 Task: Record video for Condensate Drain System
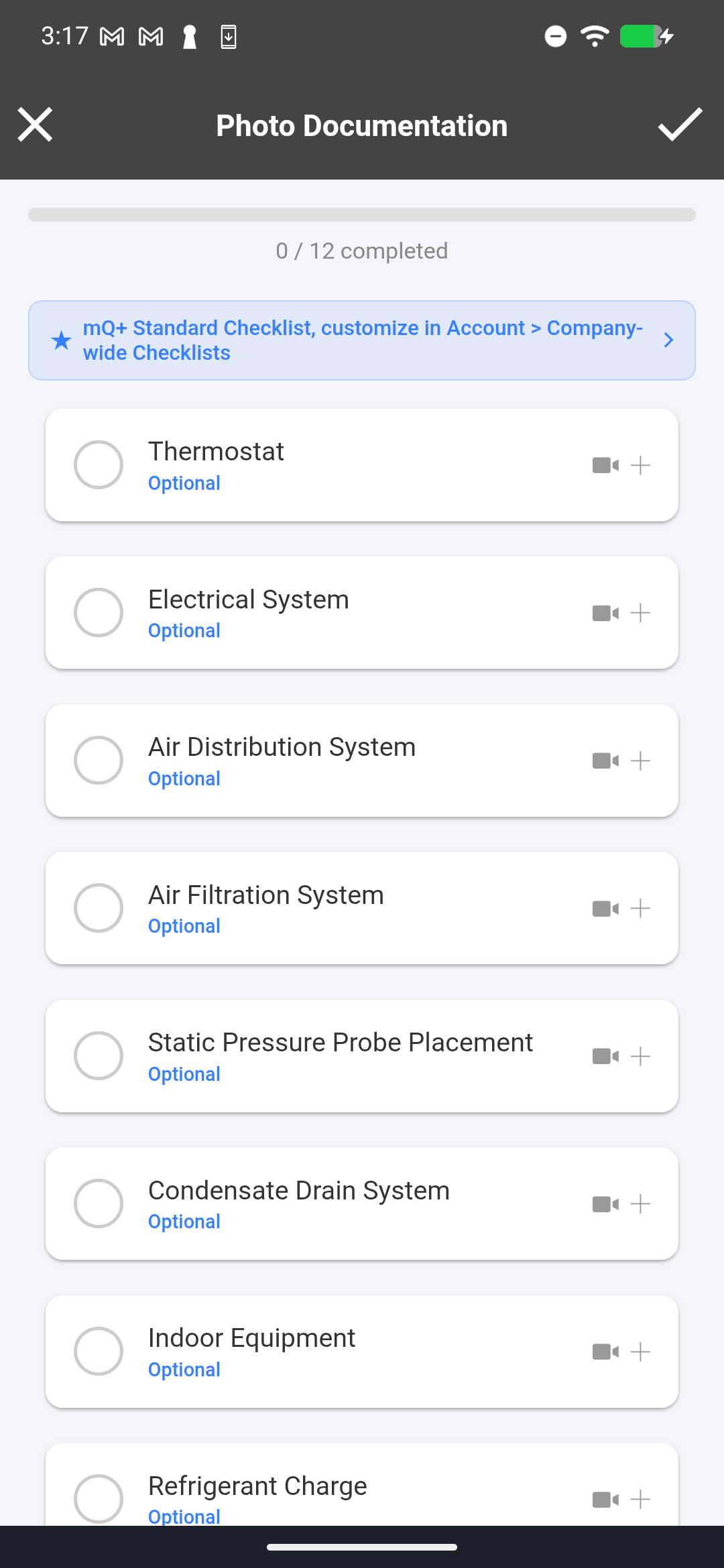click(604, 1203)
